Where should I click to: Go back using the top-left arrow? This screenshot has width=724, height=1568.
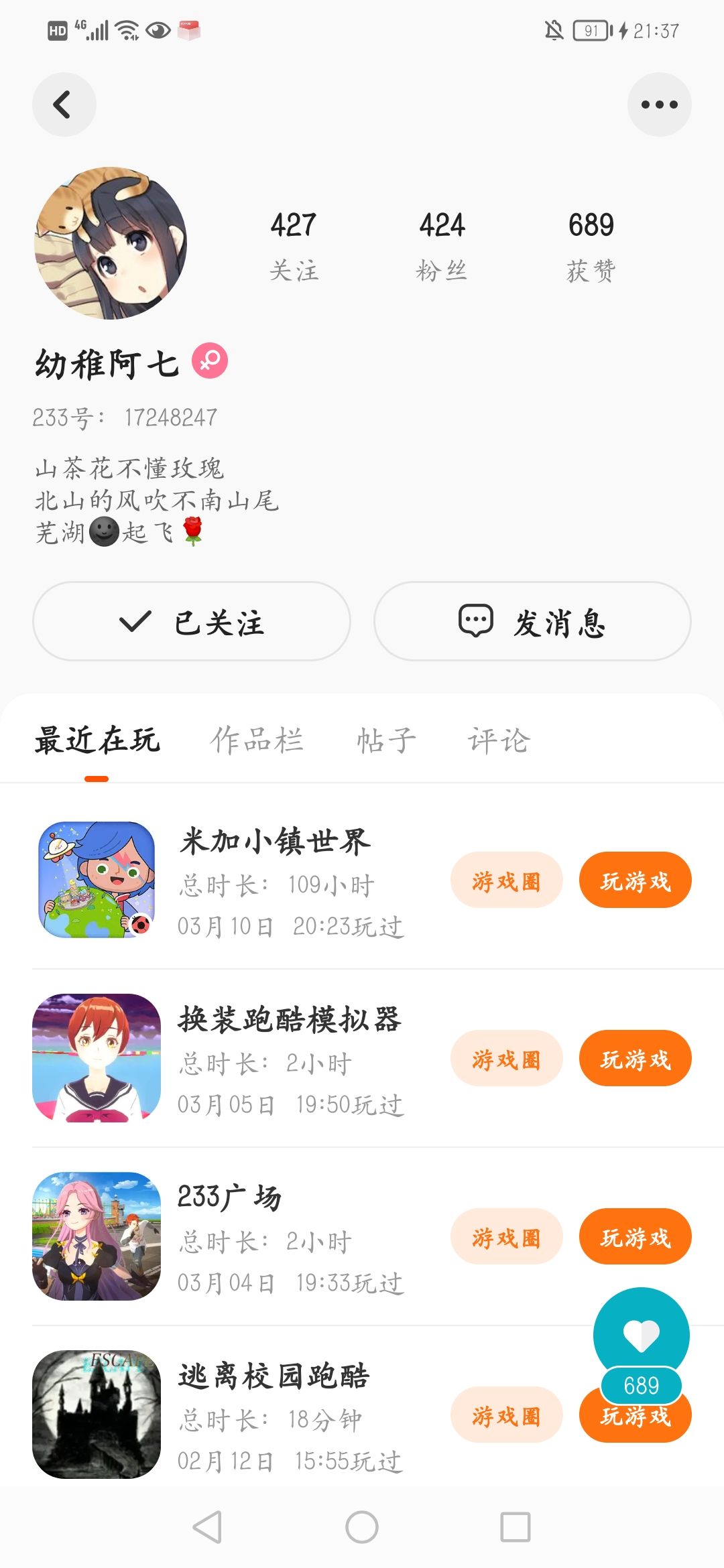point(64,105)
